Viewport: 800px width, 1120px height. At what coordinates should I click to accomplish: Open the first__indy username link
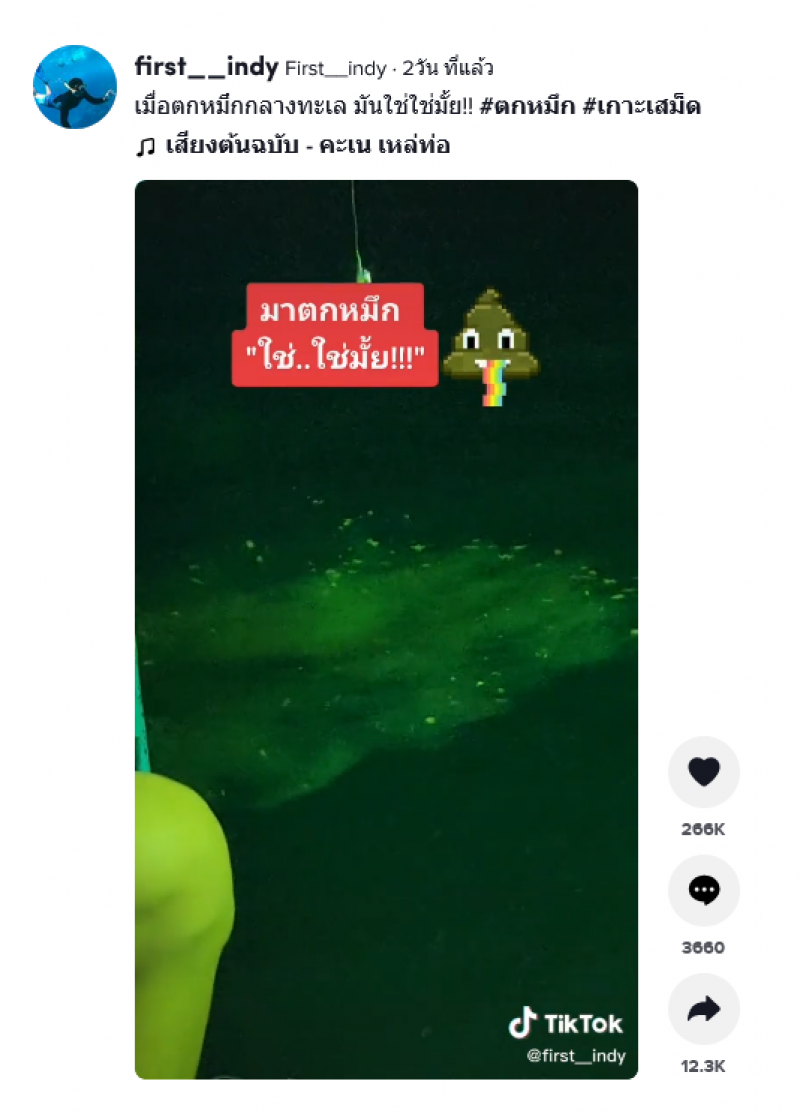206,67
